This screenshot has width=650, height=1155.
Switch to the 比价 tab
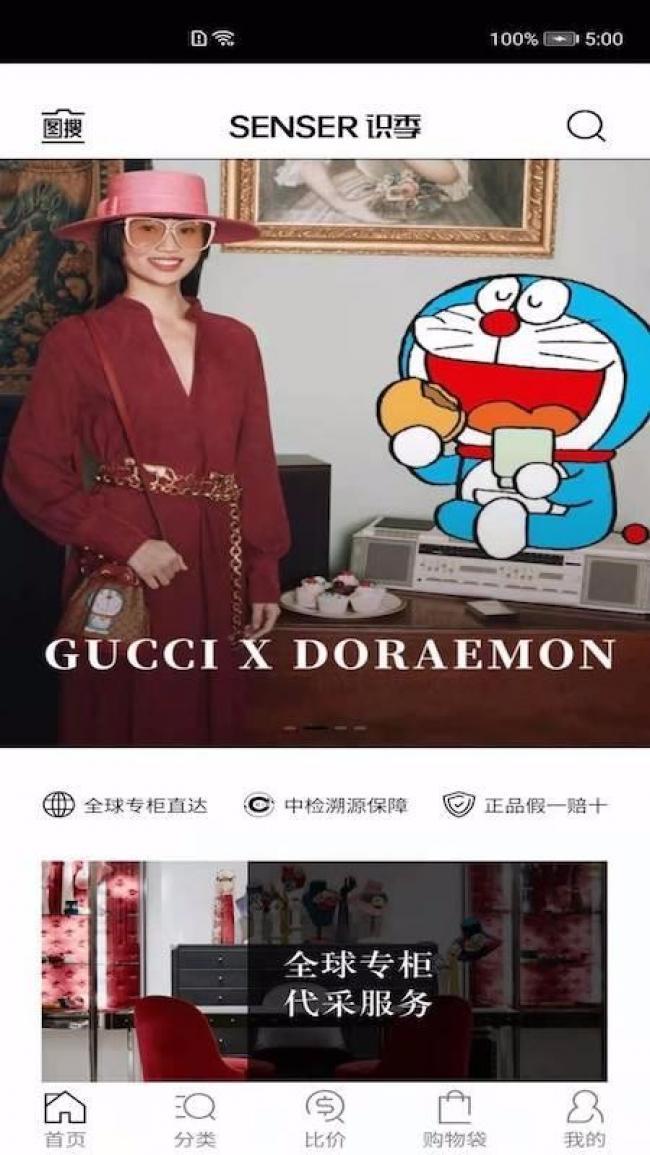[x=324, y=1118]
